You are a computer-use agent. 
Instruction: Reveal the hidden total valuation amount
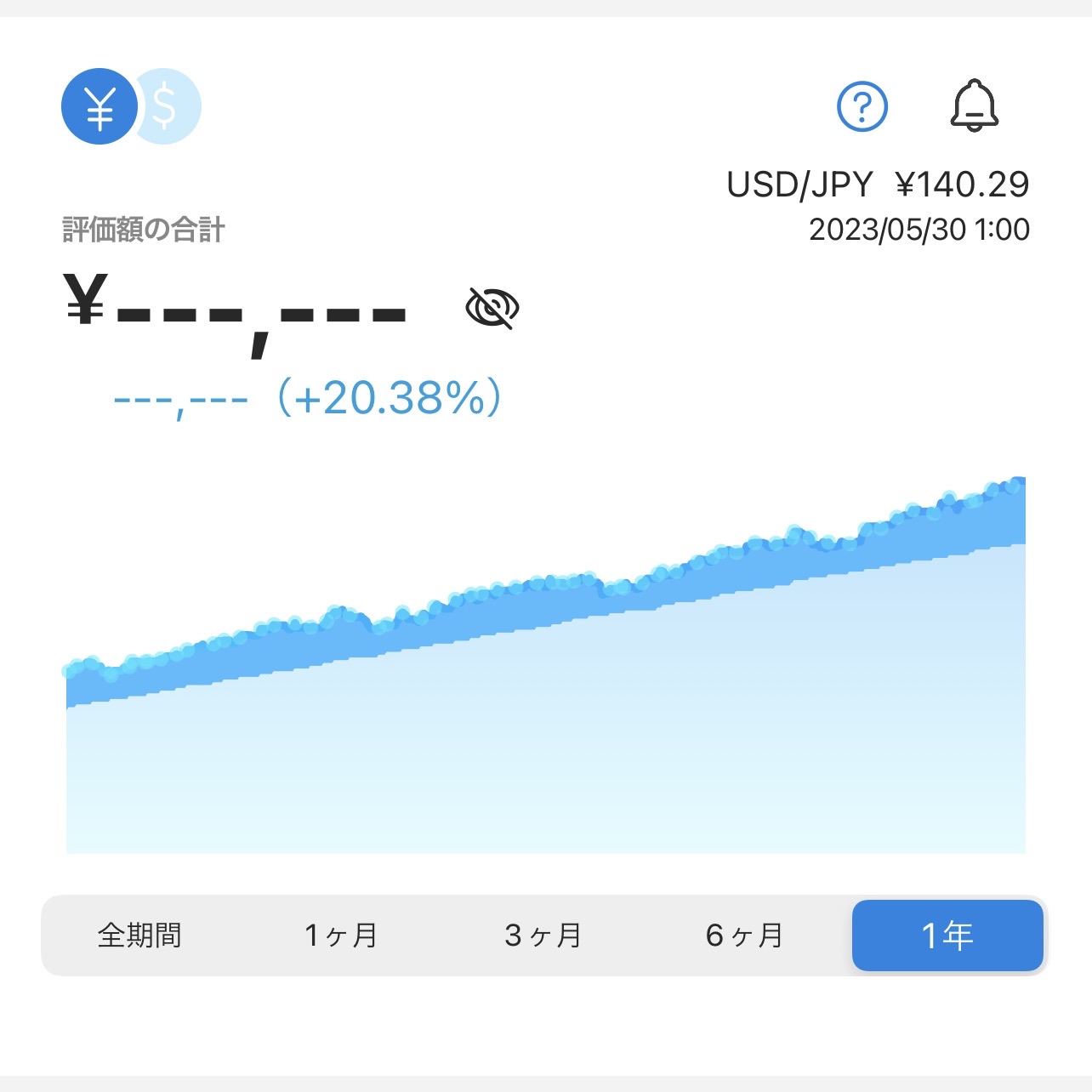pyautogui.click(x=492, y=308)
